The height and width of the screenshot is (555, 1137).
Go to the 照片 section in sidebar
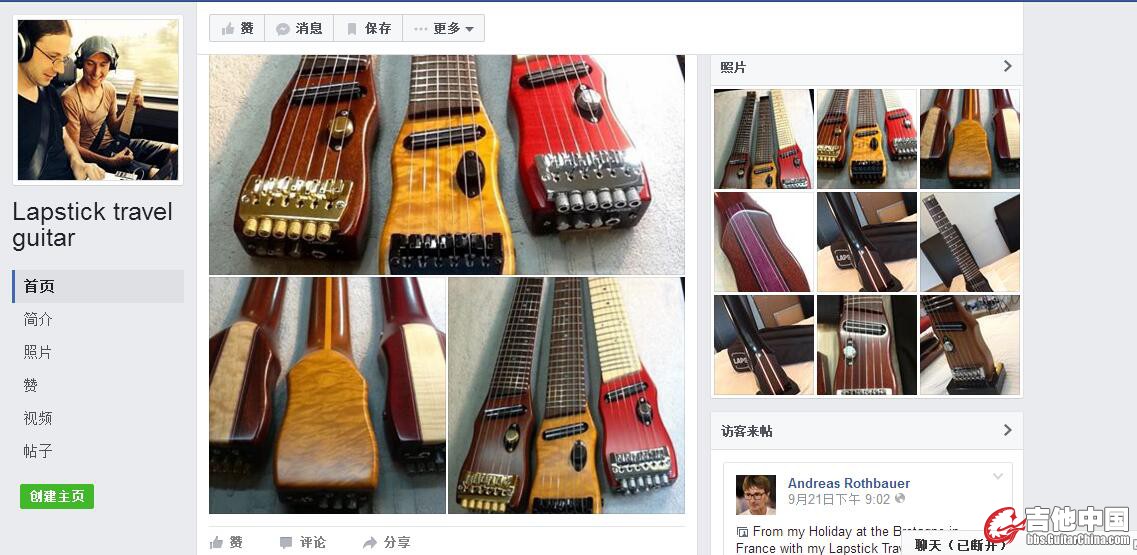[38, 352]
